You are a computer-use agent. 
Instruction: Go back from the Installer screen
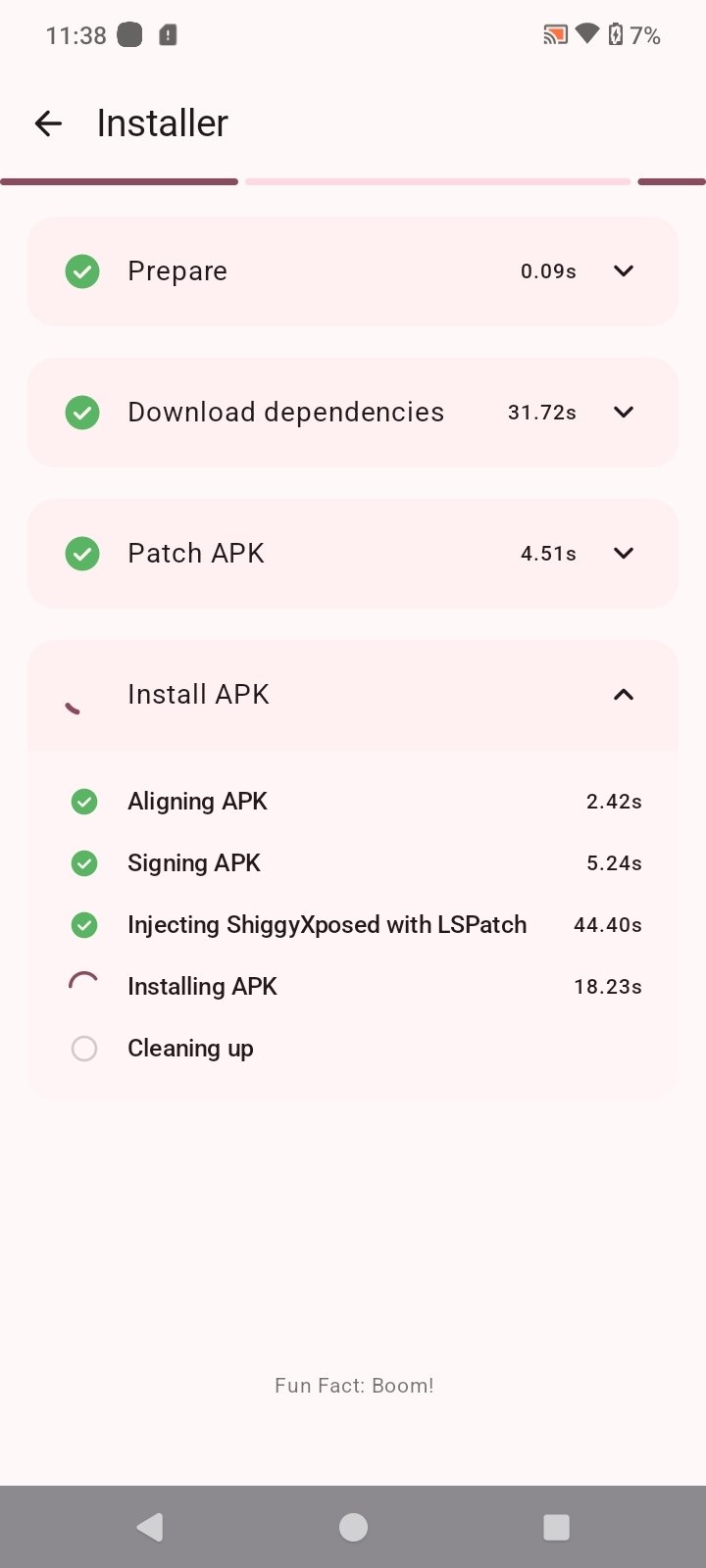pos(48,123)
